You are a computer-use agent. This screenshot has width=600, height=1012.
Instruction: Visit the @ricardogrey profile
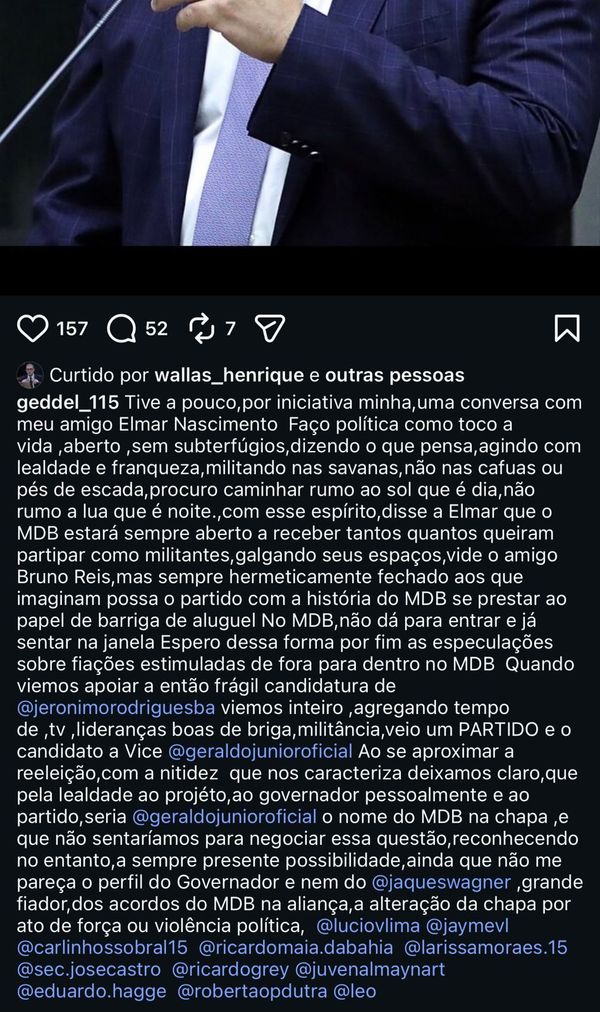229,969
